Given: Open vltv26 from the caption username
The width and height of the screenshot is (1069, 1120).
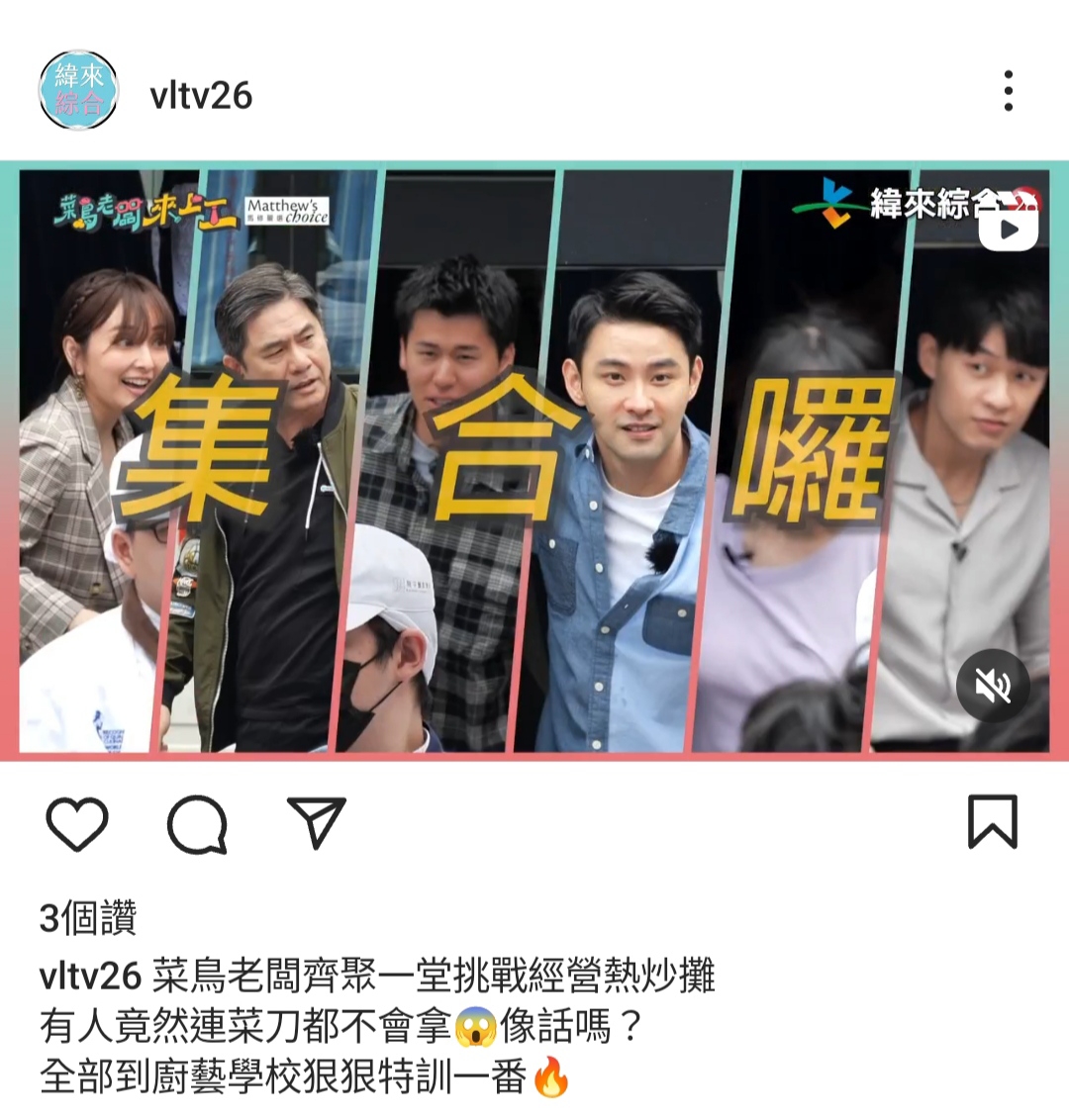Looking at the screenshot, I should 90,977.
